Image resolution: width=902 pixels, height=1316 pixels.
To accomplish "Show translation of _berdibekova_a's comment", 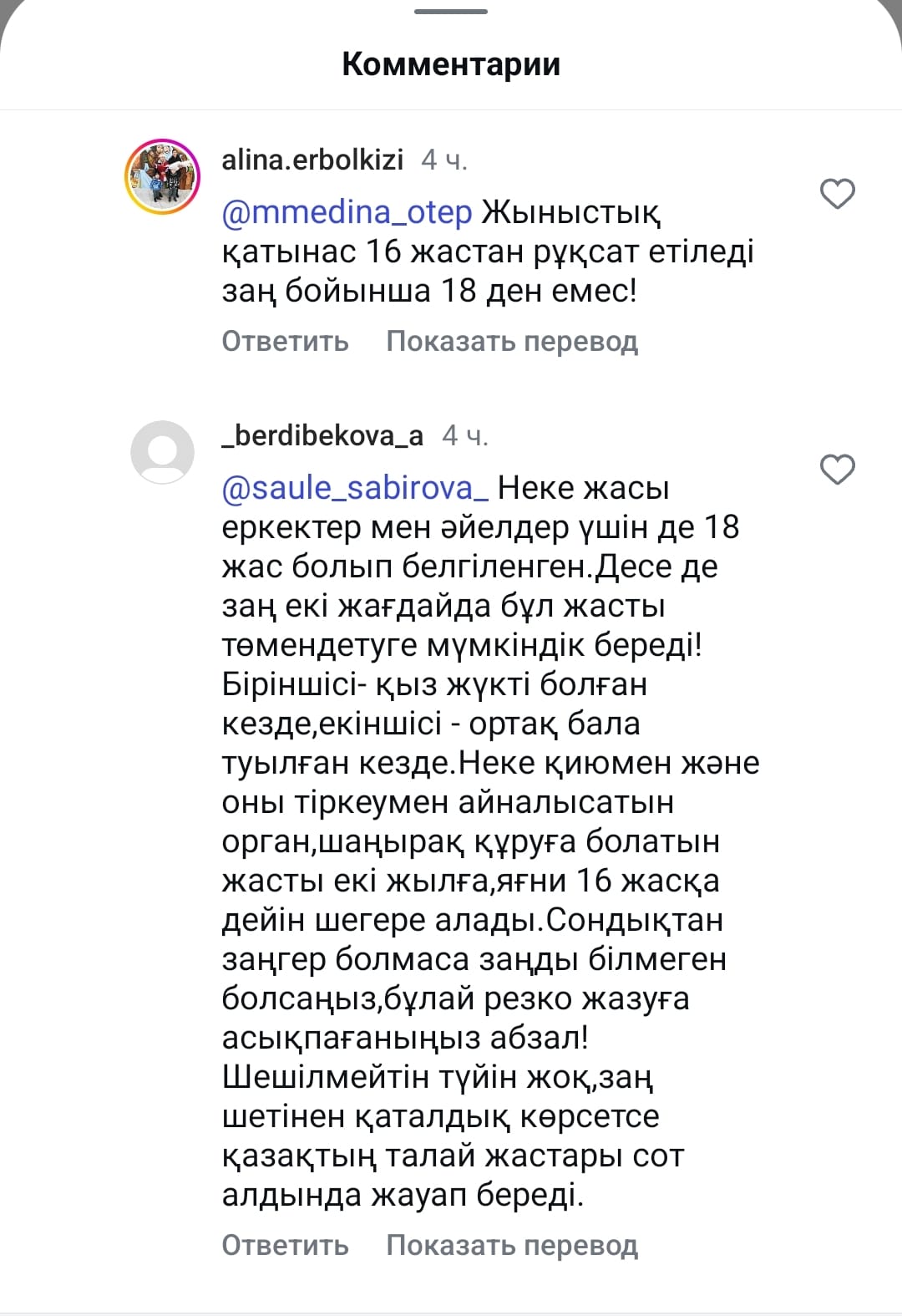I will [511, 1245].
